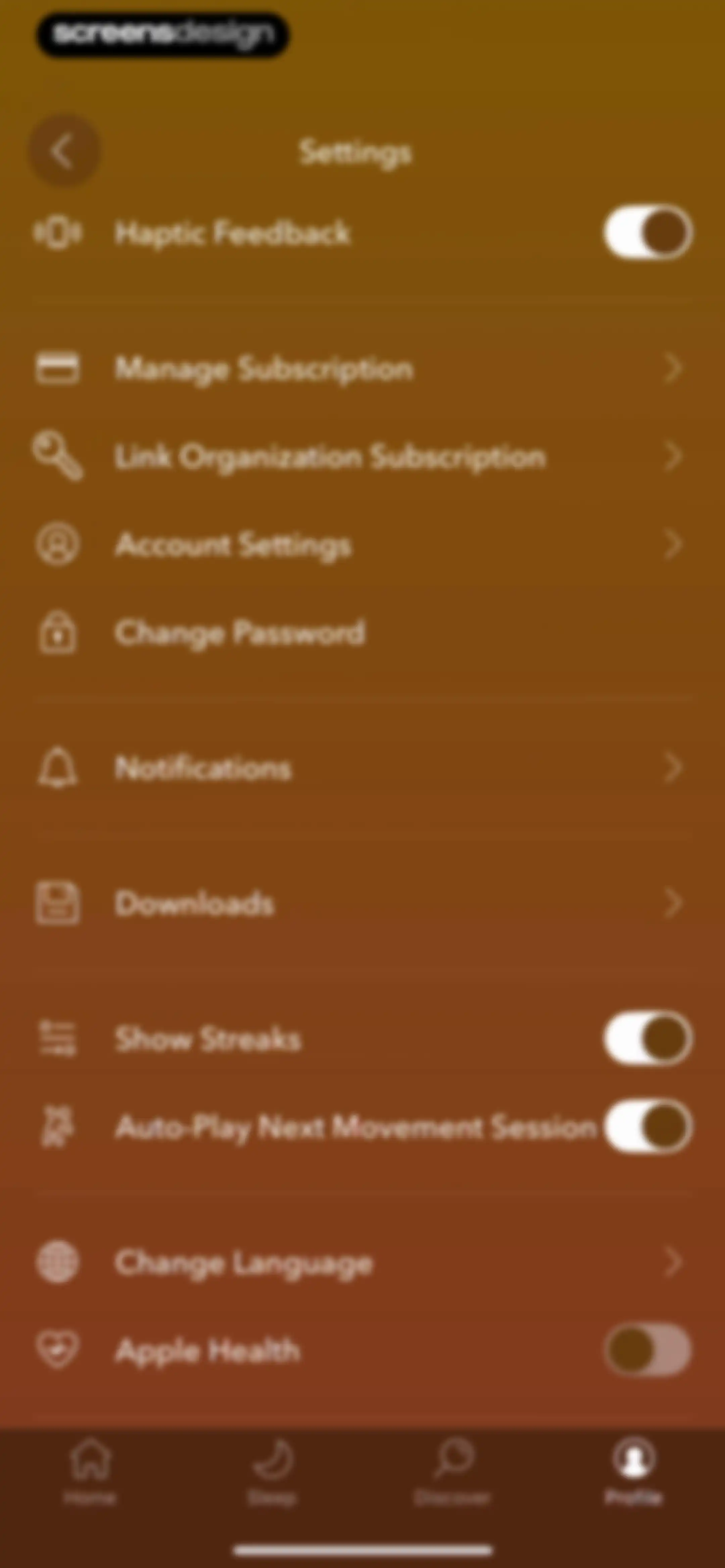Open Account Settings
The width and height of the screenshot is (725, 1568).
pos(362,544)
